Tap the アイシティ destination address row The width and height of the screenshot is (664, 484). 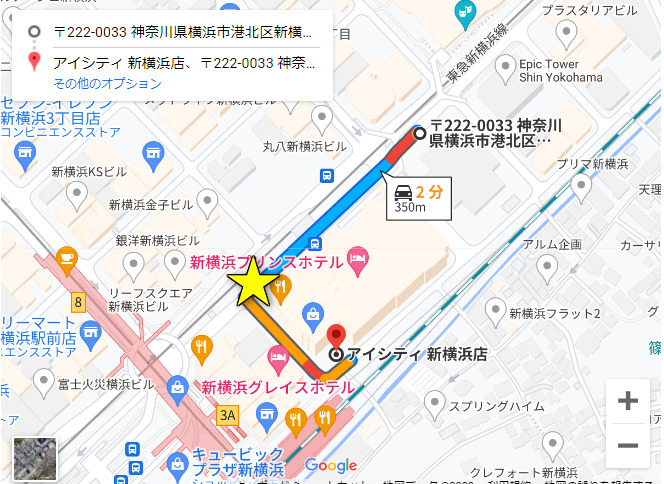(180, 62)
